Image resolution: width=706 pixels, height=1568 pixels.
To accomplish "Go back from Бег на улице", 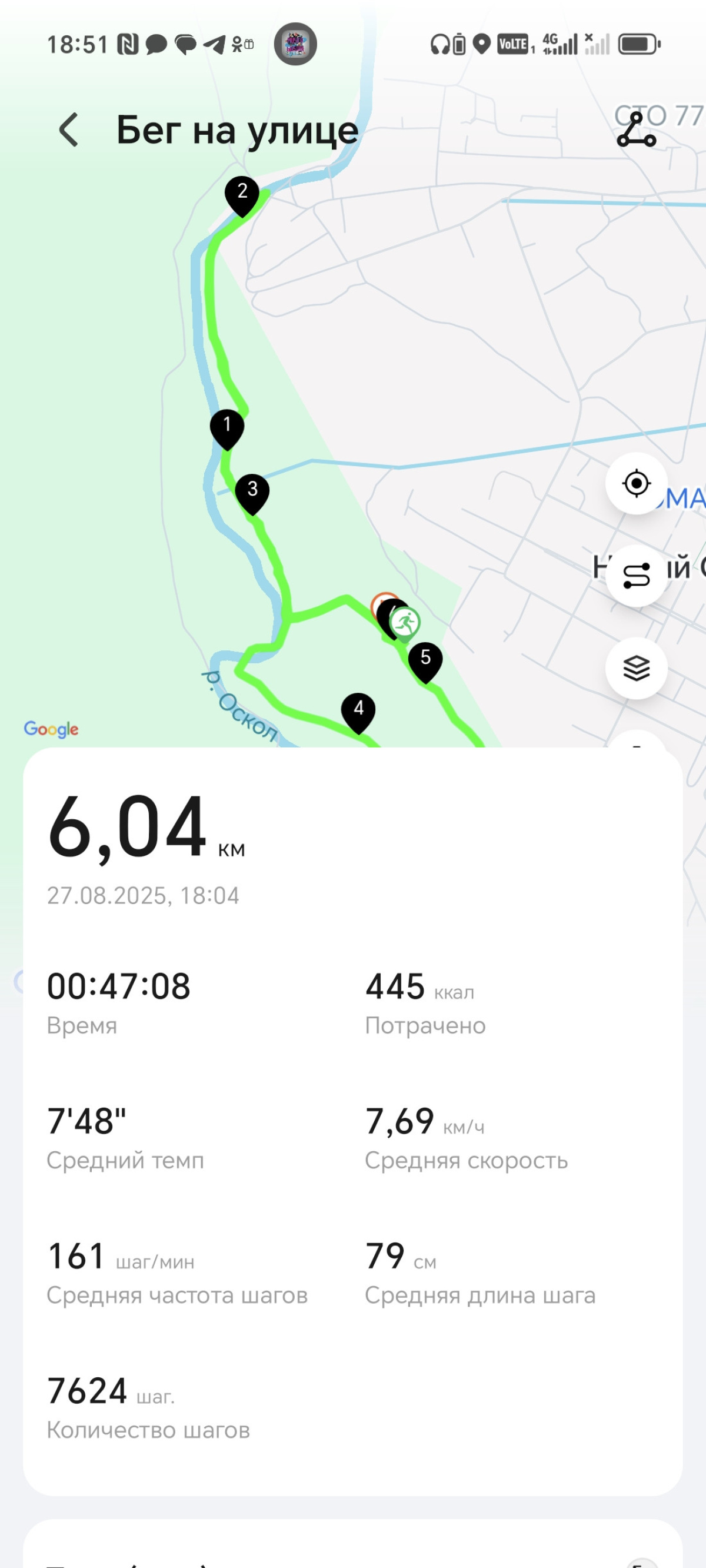I will point(69,129).
